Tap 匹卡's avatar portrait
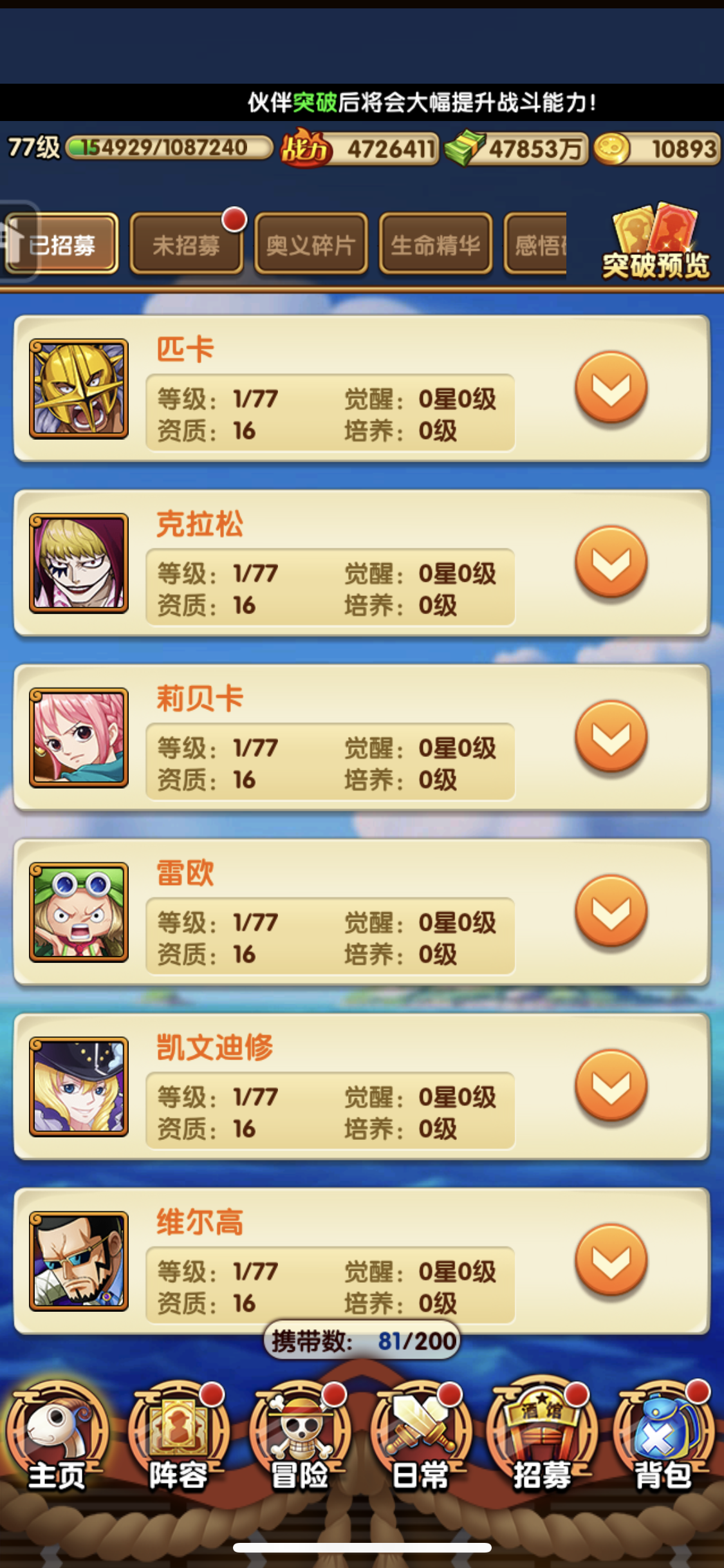 coord(79,389)
